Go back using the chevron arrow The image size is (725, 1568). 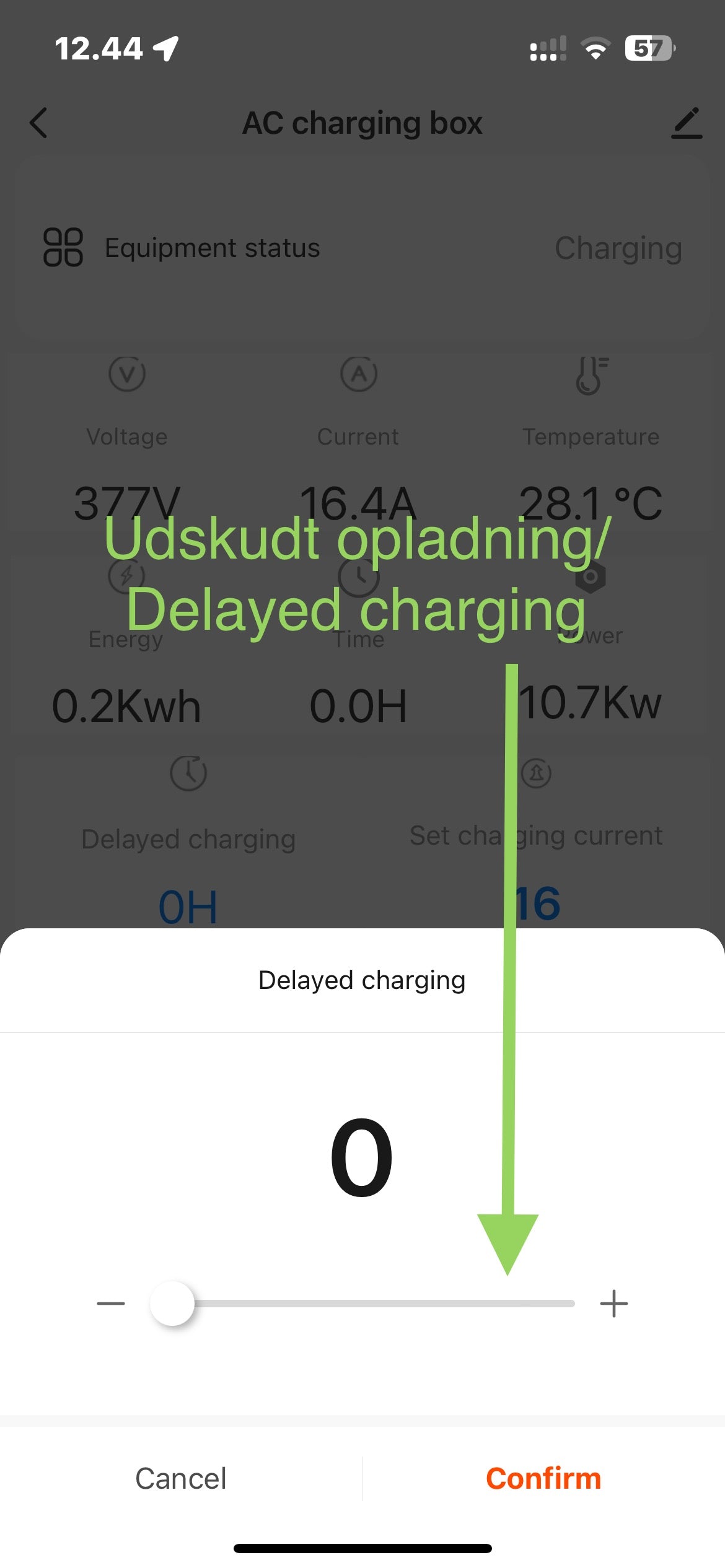[x=38, y=123]
